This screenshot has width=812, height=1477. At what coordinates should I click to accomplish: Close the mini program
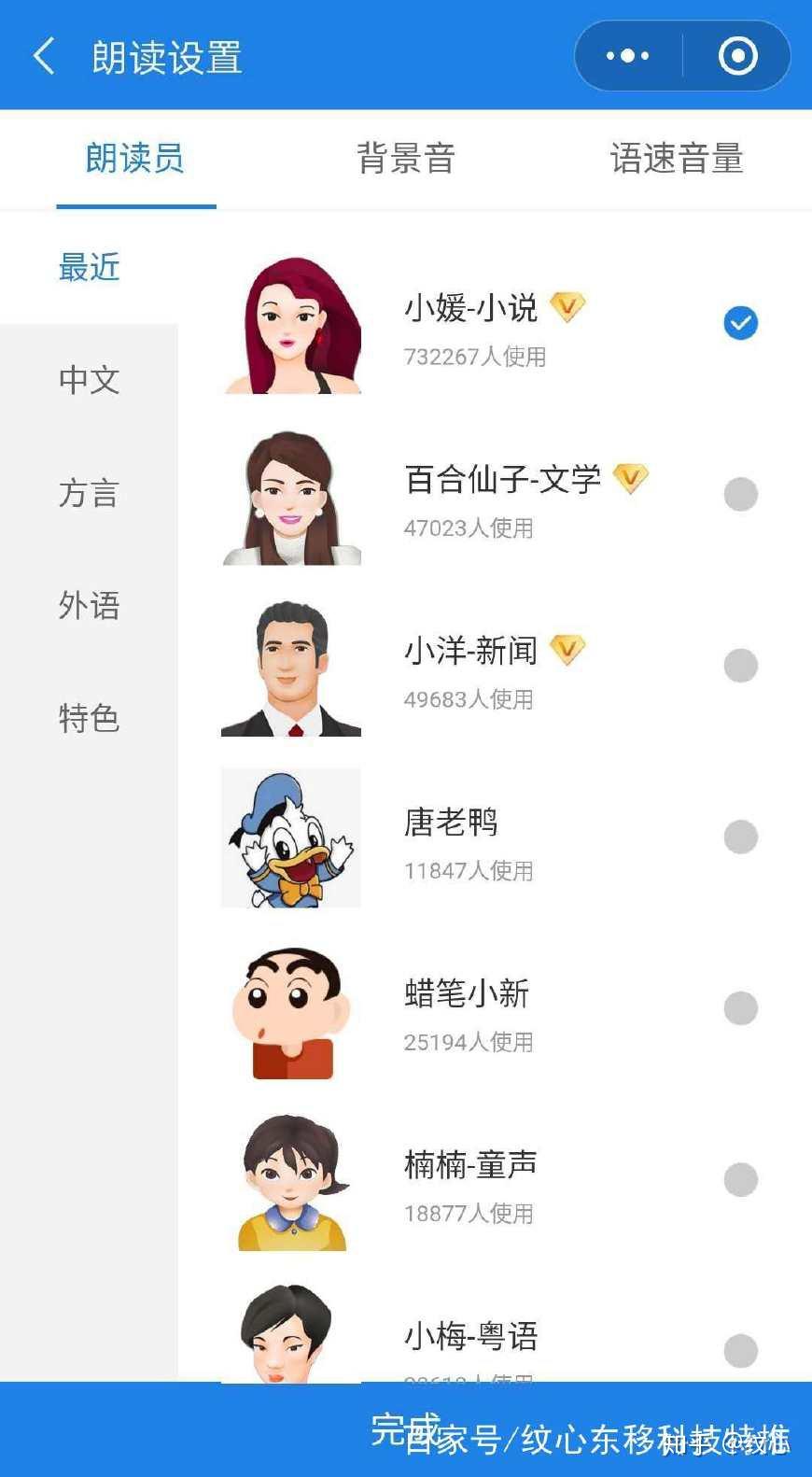[737, 56]
